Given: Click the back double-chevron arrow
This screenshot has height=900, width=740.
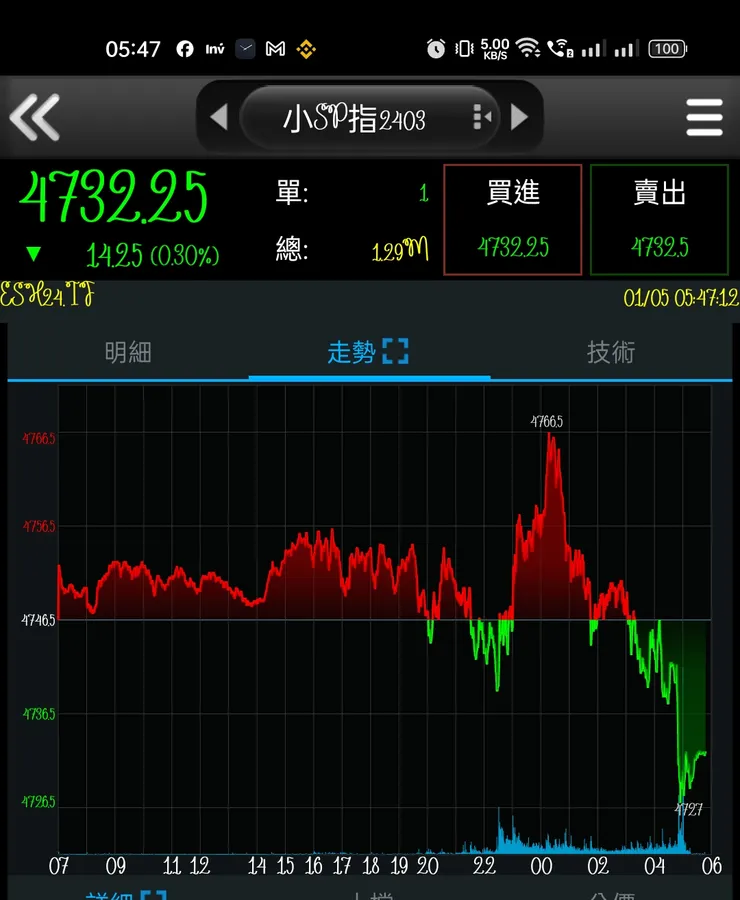Looking at the screenshot, I should click(x=36, y=117).
